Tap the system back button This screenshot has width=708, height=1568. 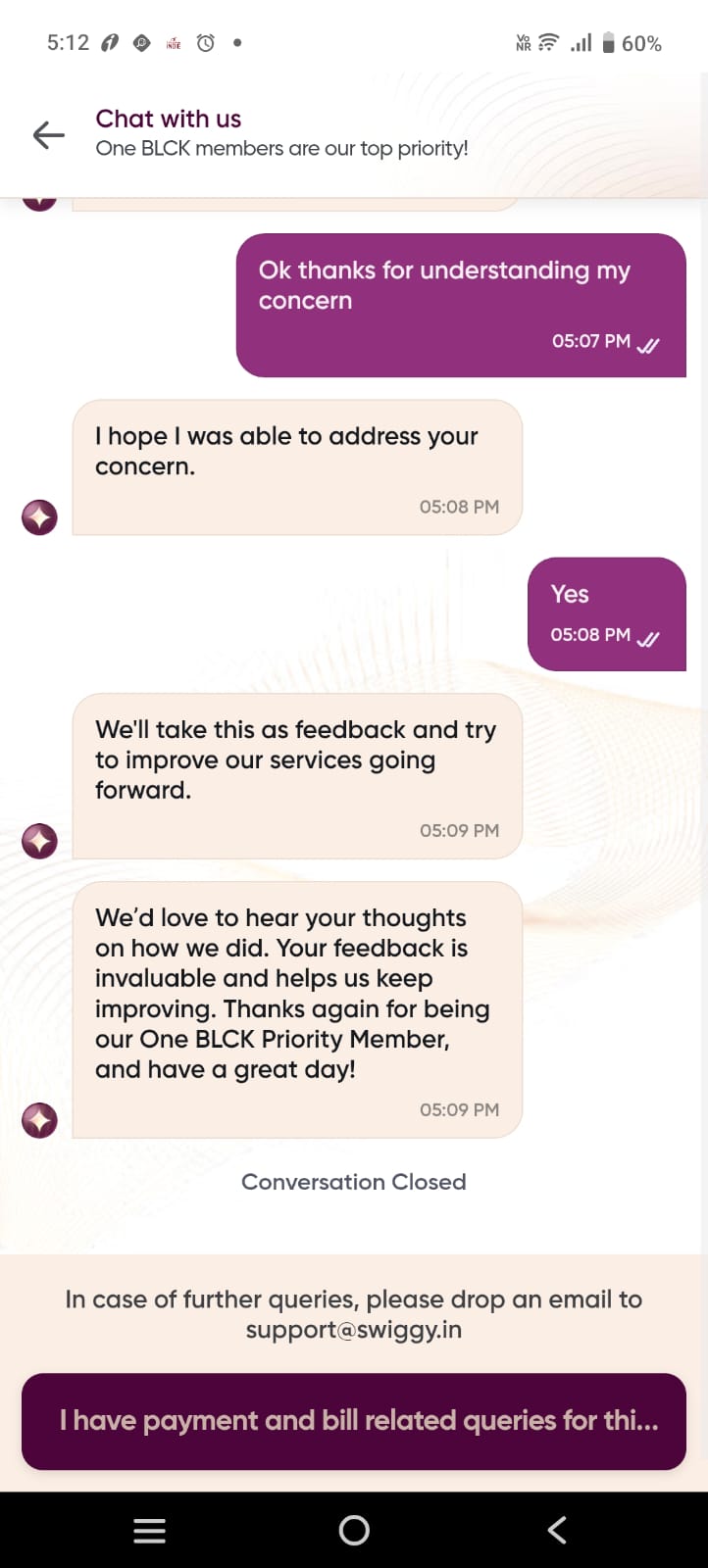pos(557,1530)
